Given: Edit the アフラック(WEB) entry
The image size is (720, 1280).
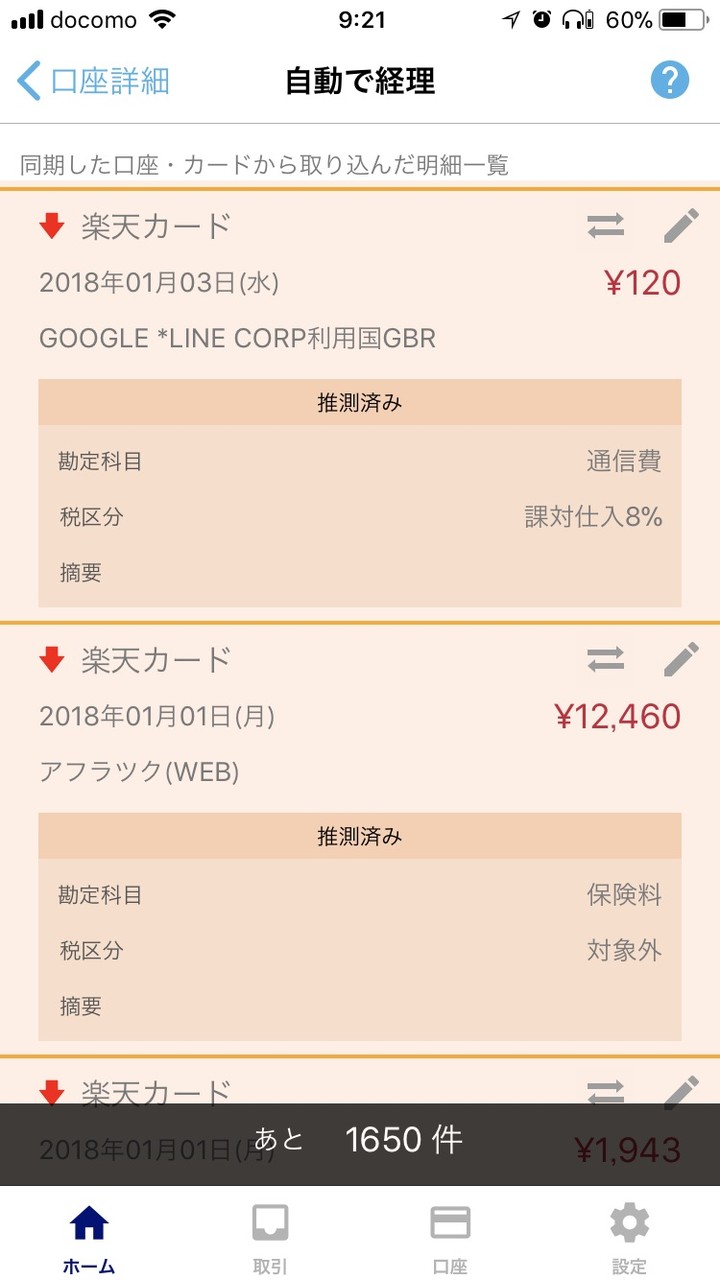Looking at the screenshot, I should [x=681, y=659].
